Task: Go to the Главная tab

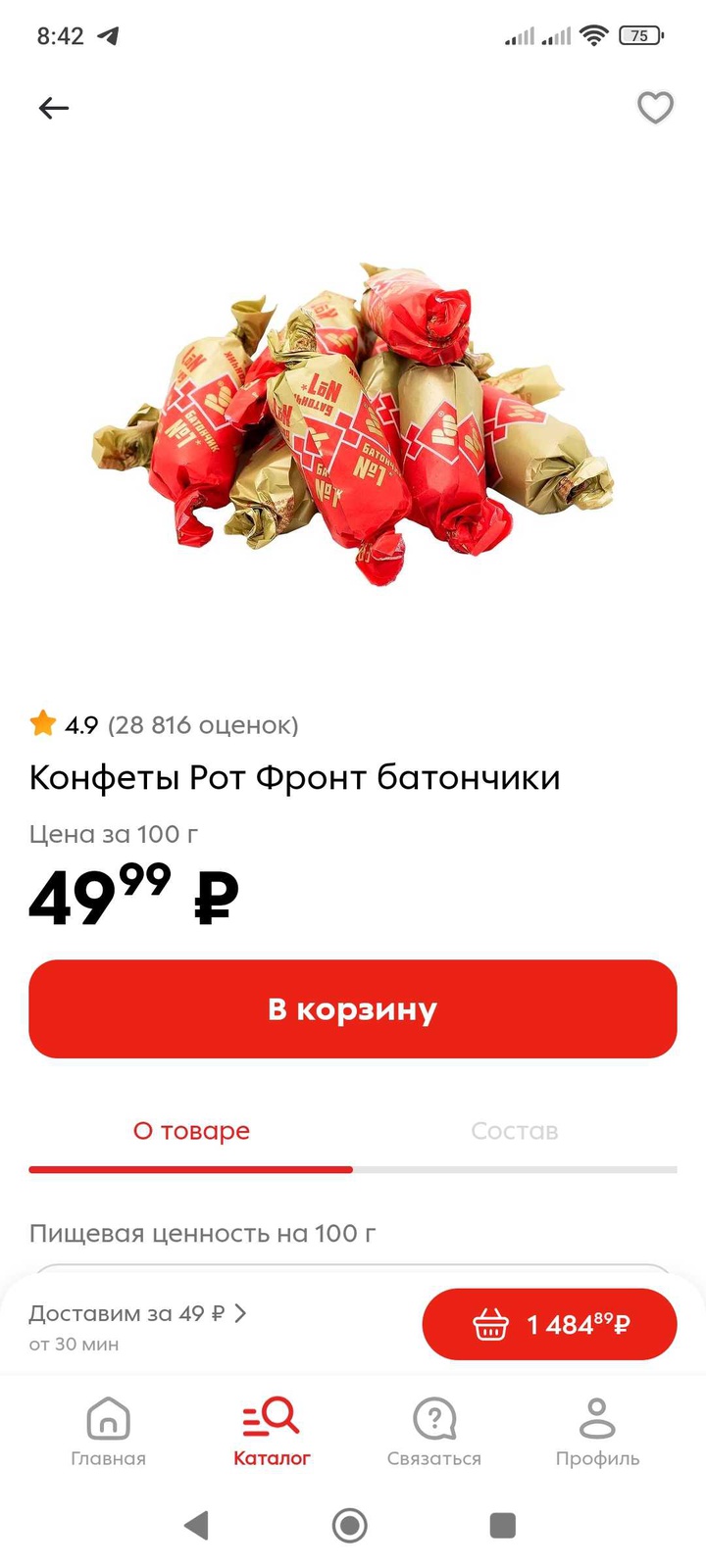Action: 108,1431
